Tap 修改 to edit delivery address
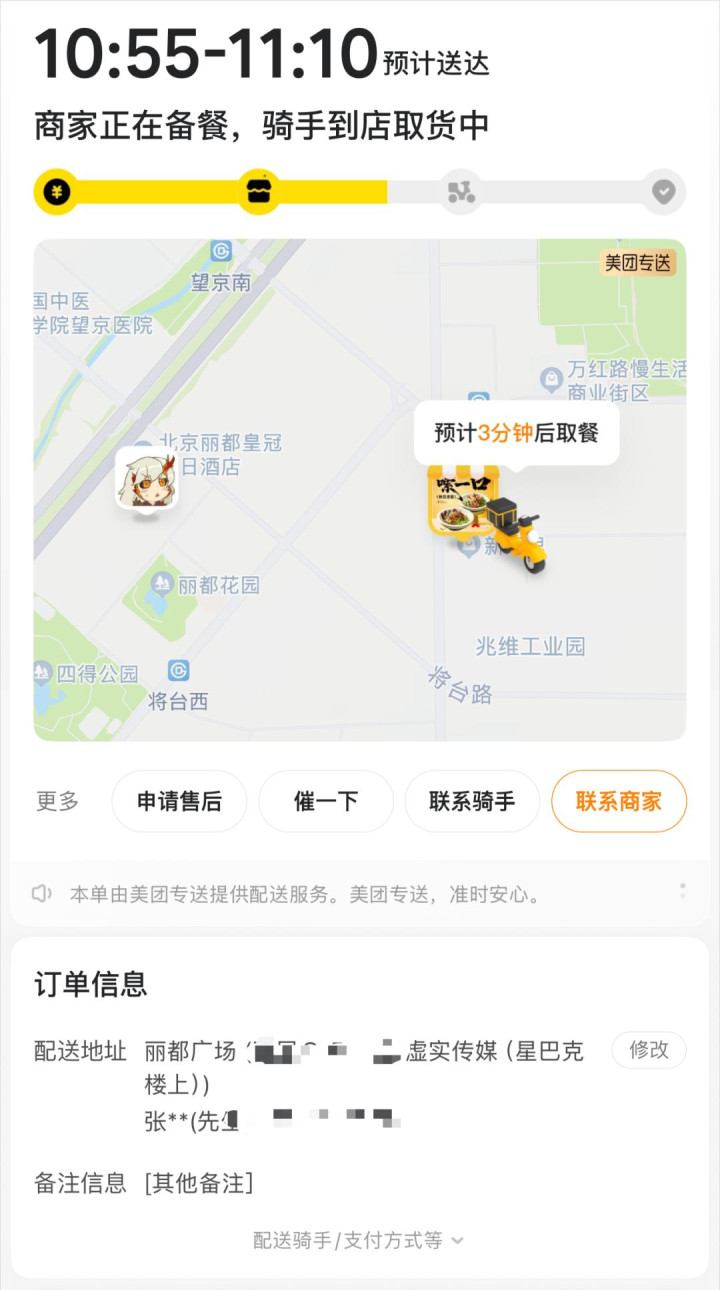The height and width of the screenshot is (1290, 720). [x=648, y=1050]
